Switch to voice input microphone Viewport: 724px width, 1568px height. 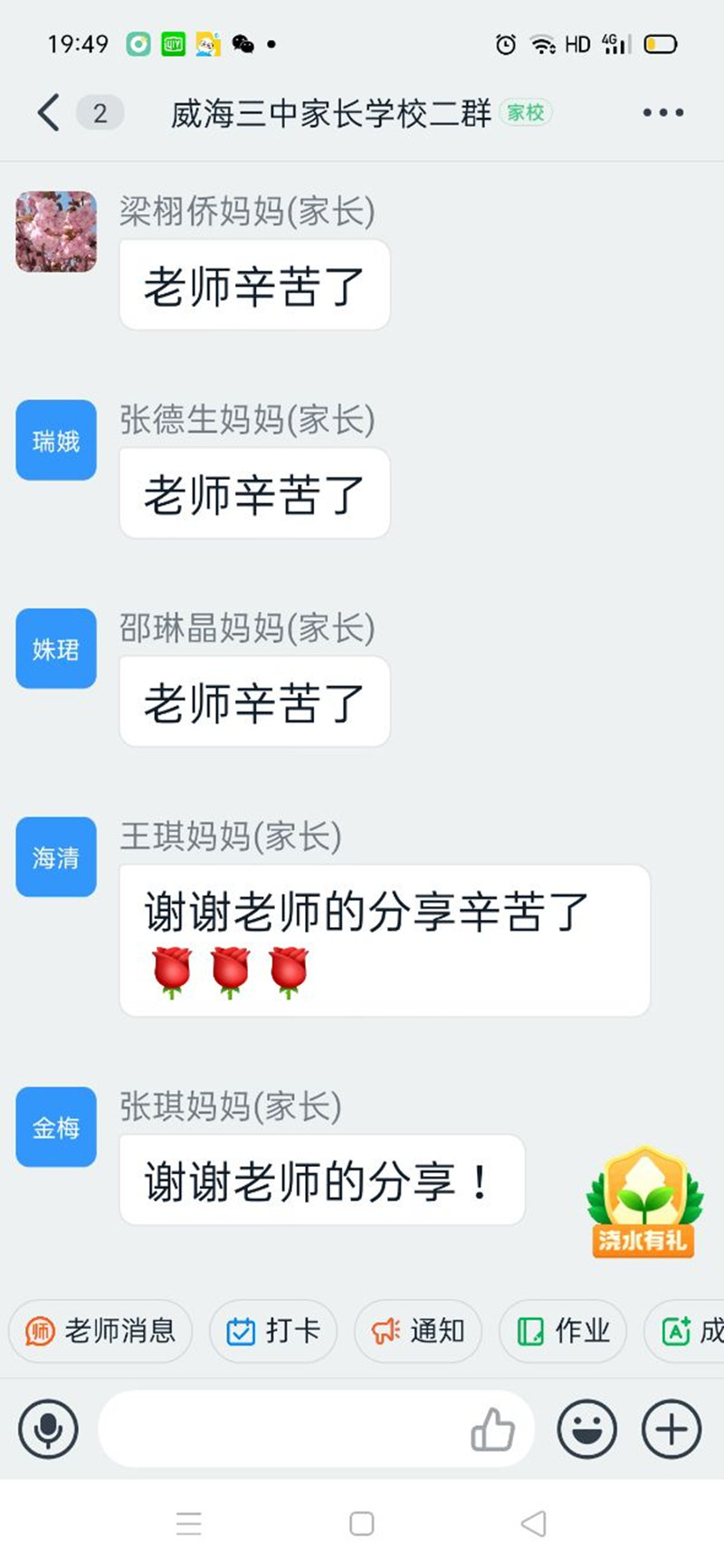pos(48,1429)
